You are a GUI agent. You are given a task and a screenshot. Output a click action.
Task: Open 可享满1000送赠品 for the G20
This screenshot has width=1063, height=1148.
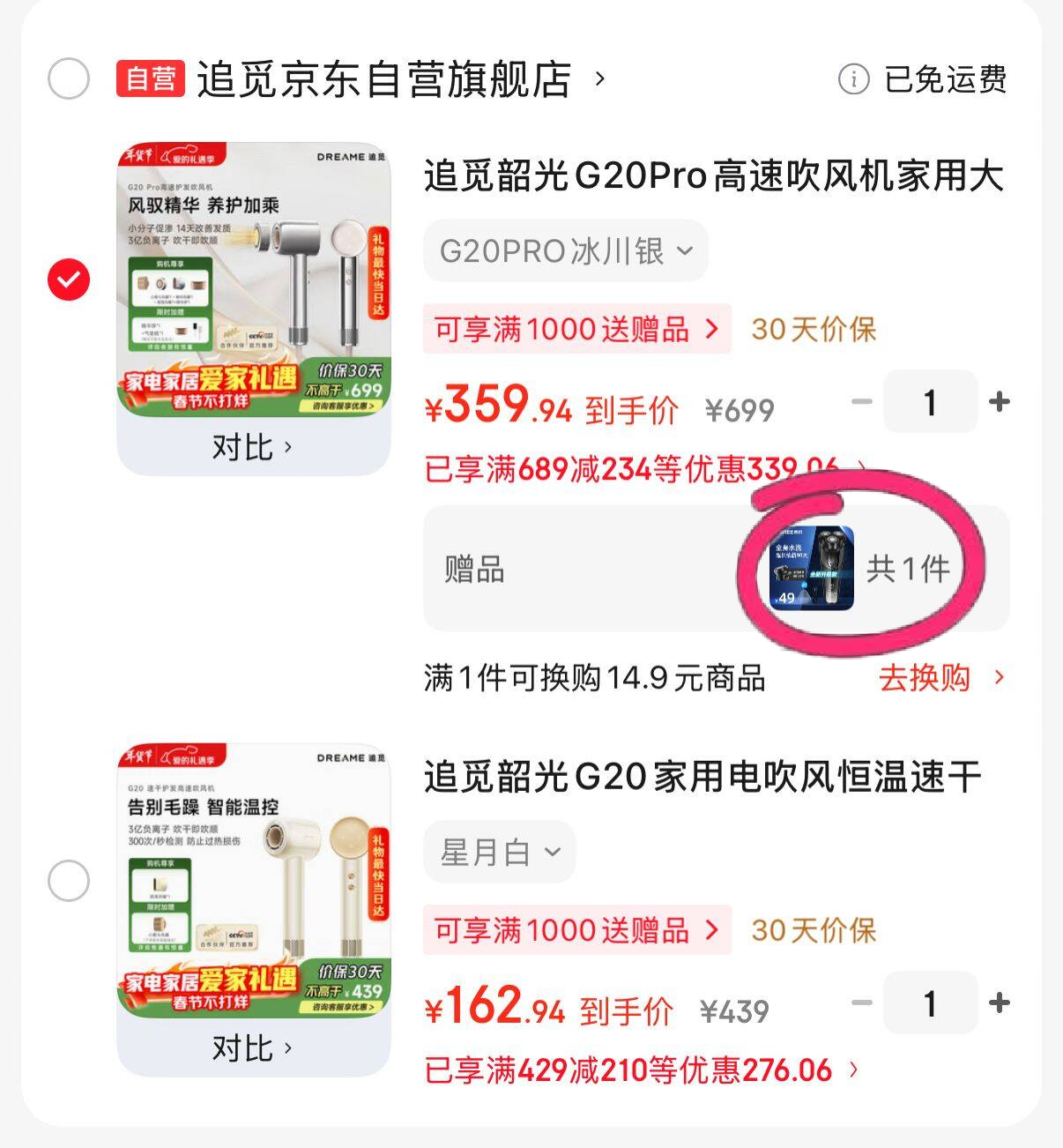click(x=576, y=930)
